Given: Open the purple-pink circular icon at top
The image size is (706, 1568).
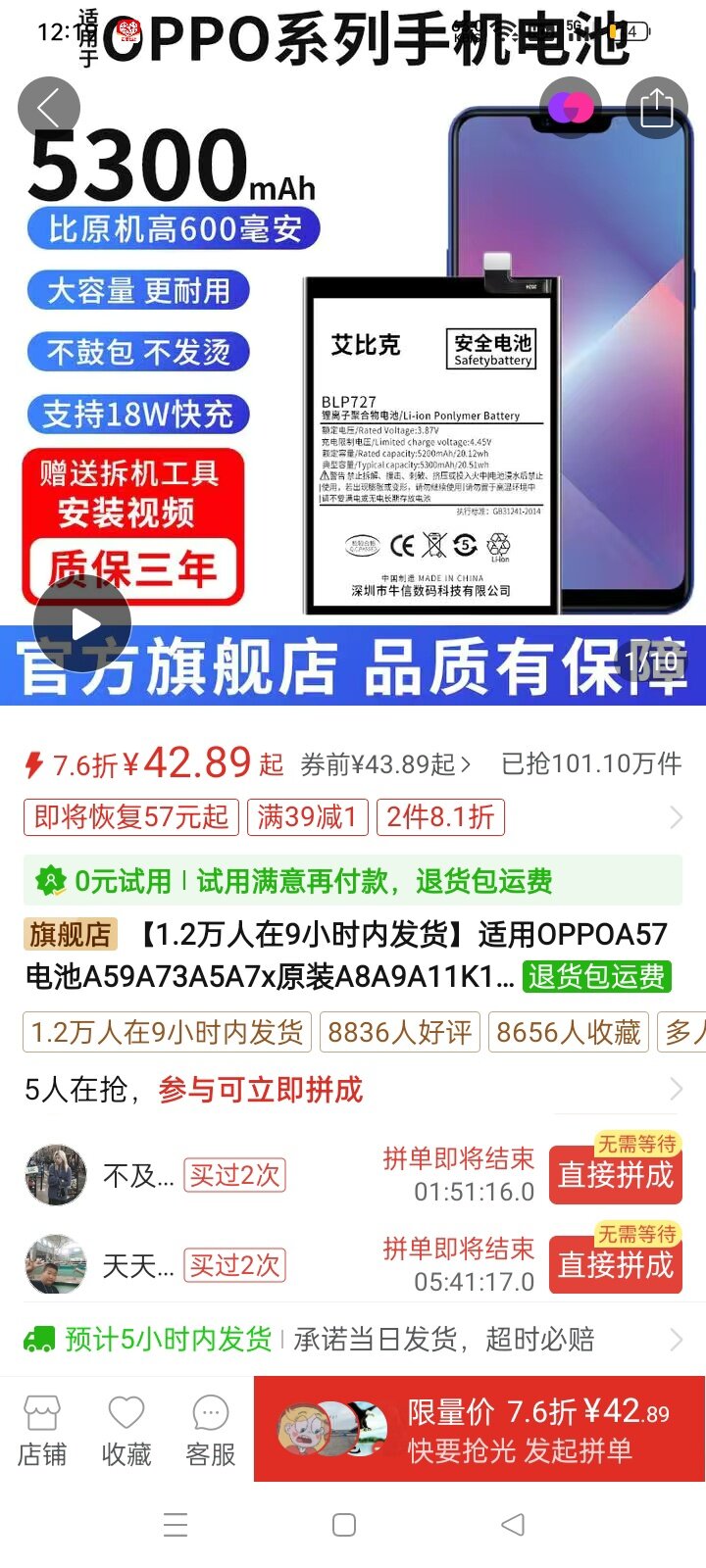Looking at the screenshot, I should tap(571, 108).
